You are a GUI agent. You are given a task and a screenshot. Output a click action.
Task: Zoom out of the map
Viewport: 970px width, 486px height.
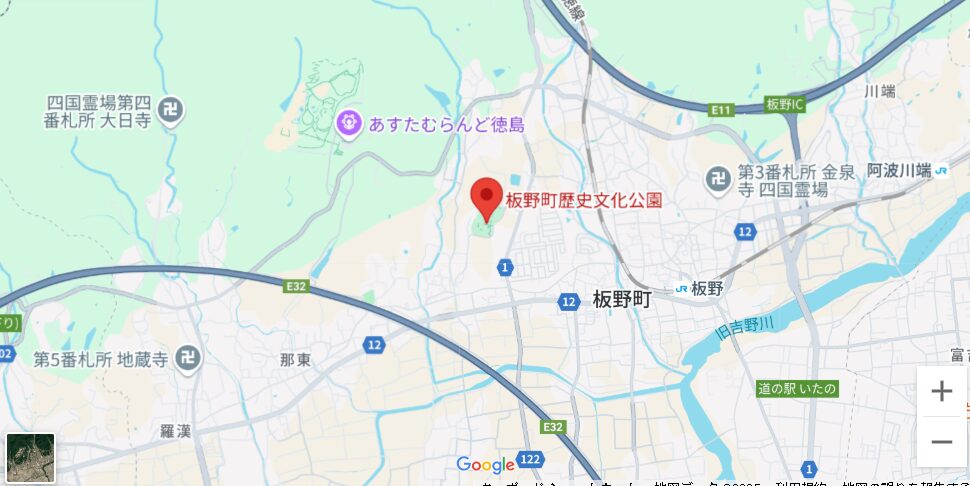[x=941, y=441]
